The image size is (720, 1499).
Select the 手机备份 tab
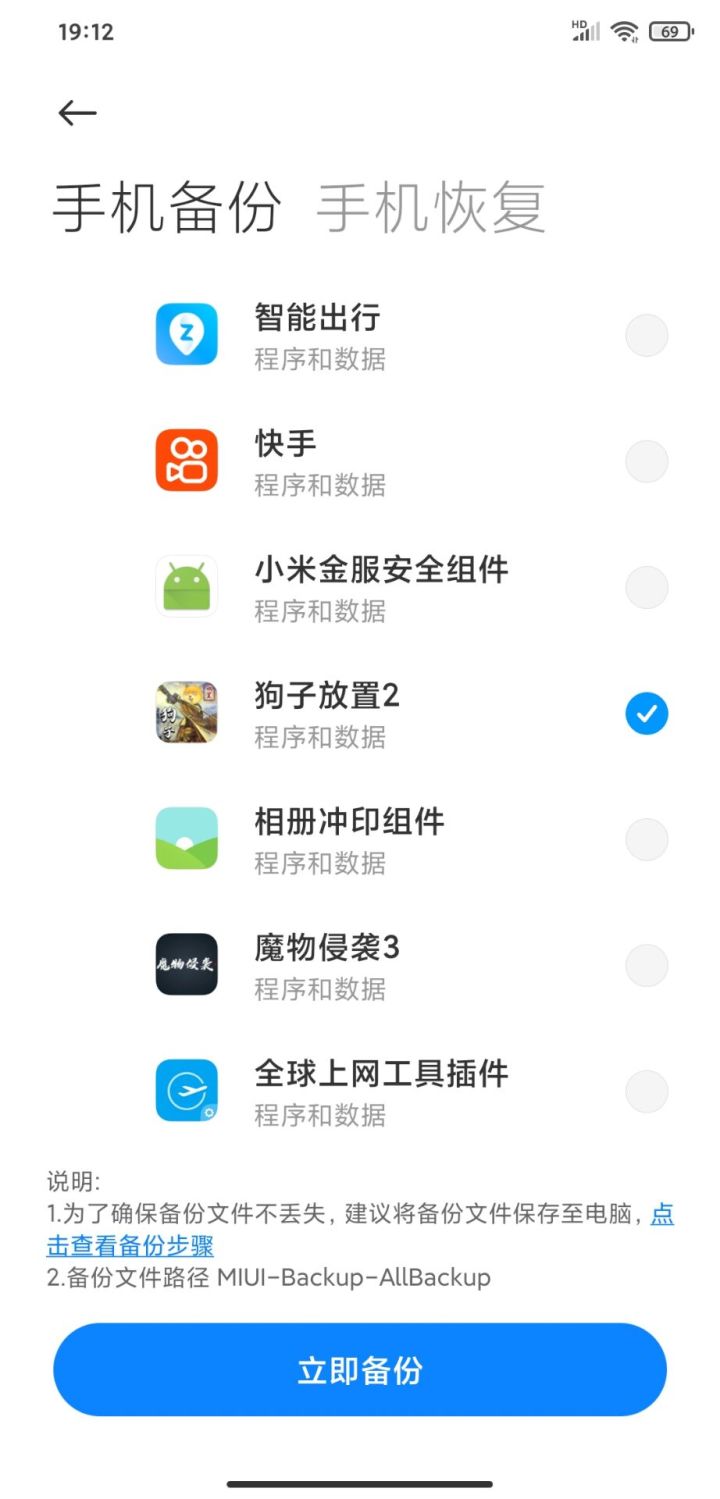point(166,208)
